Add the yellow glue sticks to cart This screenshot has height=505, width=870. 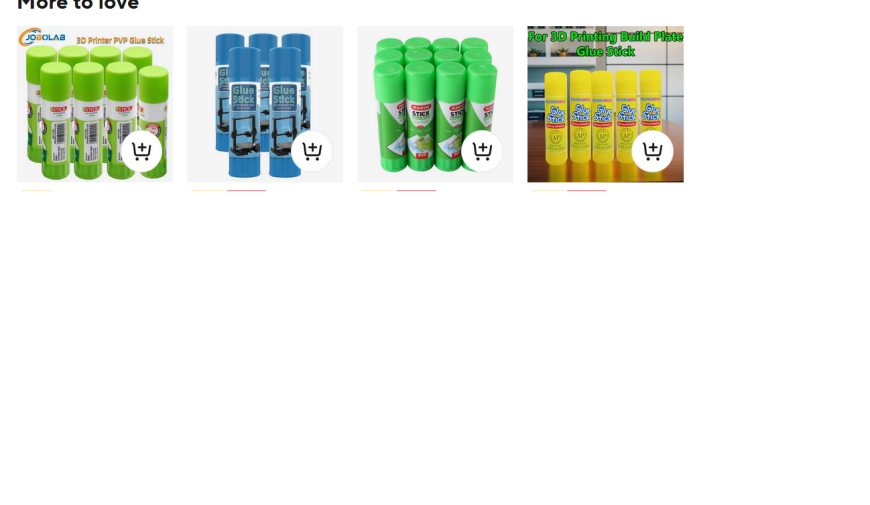click(x=652, y=151)
